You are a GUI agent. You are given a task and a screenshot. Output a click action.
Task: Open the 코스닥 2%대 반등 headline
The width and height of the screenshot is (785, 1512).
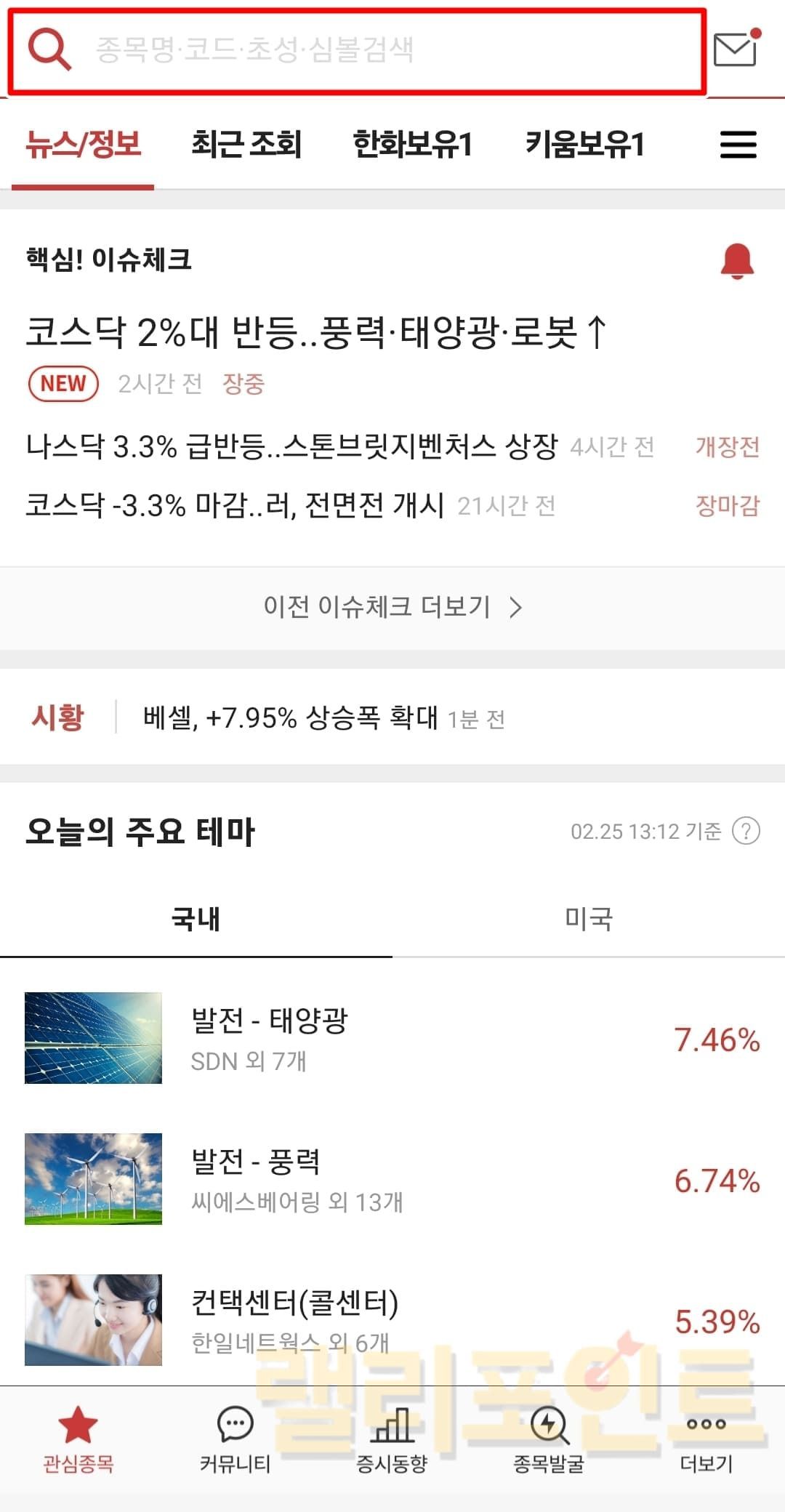pyautogui.click(x=315, y=332)
